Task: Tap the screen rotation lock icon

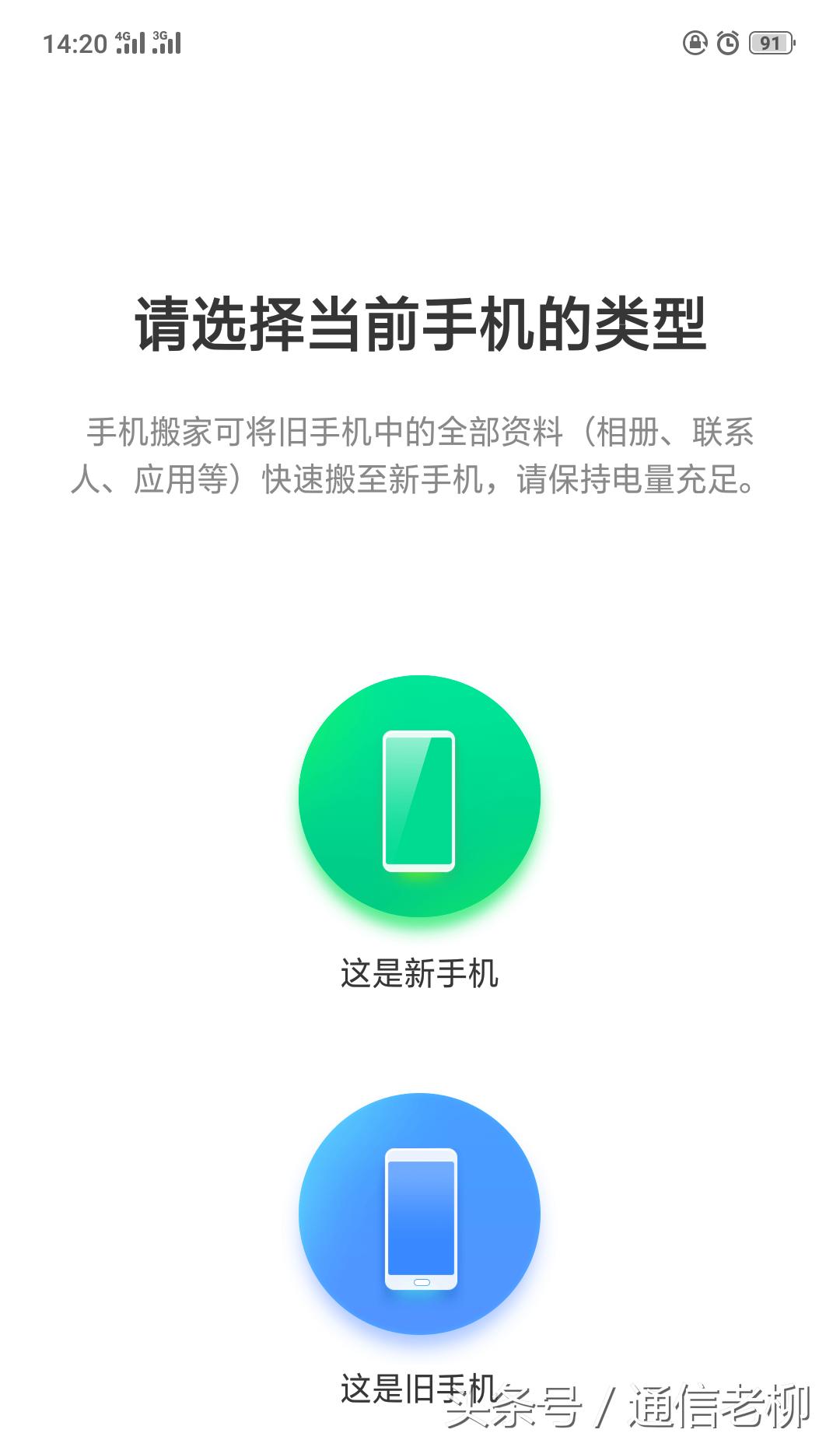Action: pyautogui.click(x=695, y=44)
